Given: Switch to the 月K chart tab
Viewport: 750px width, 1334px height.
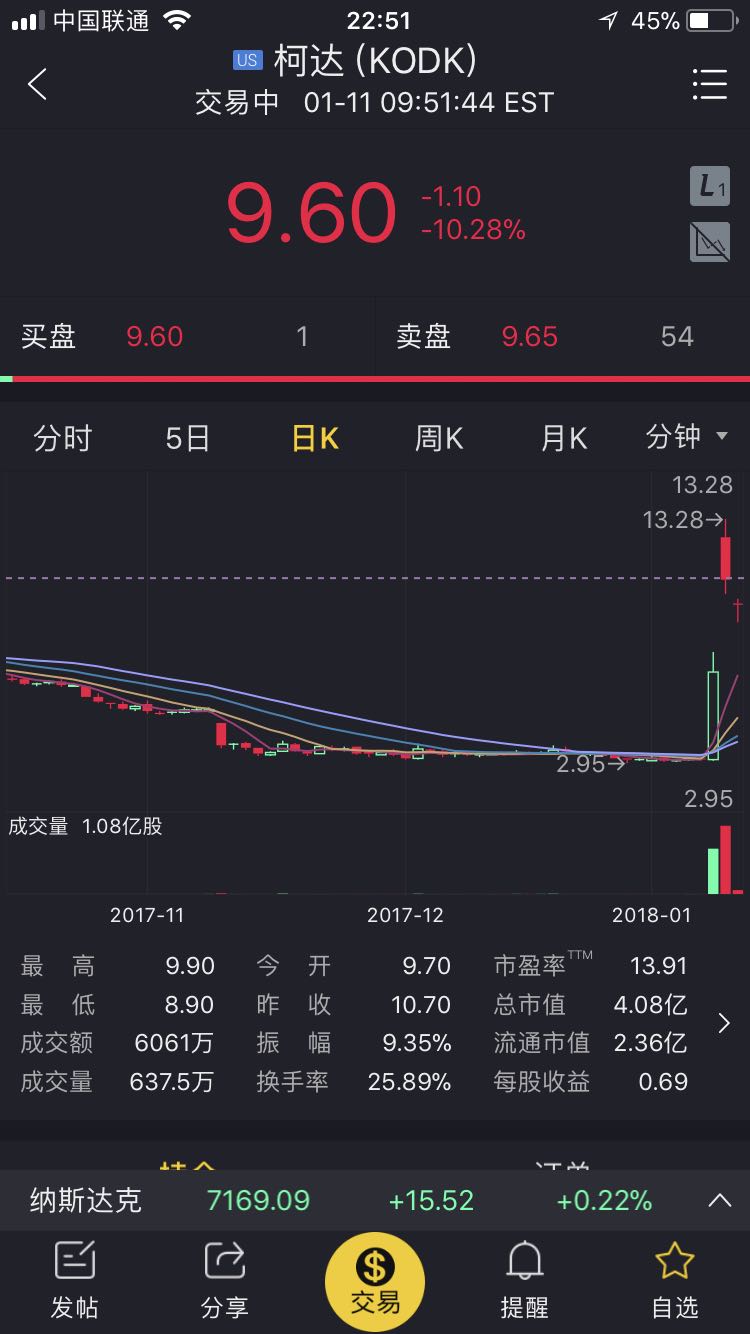Looking at the screenshot, I should [564, 438].
